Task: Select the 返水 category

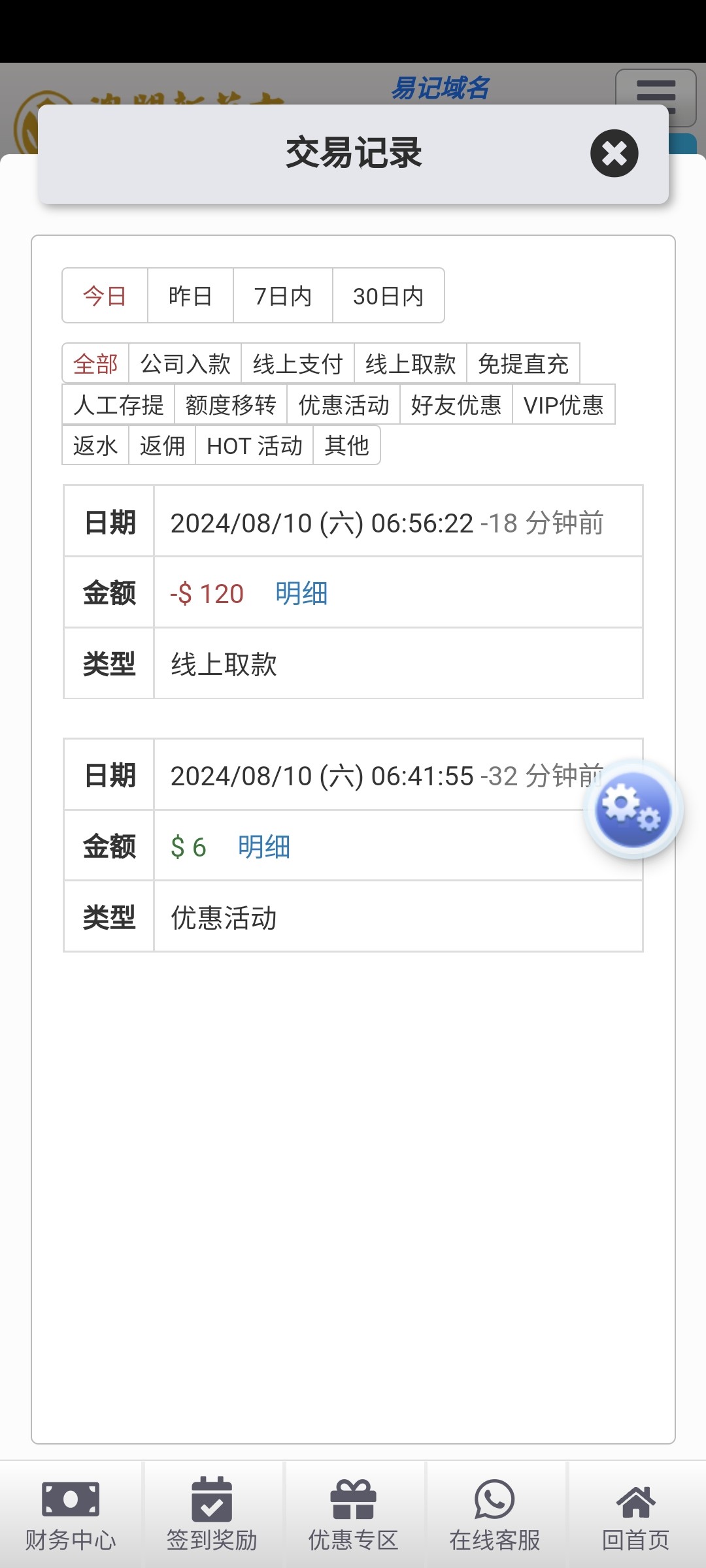Action: pyautogui.click(x=95, y=446)
